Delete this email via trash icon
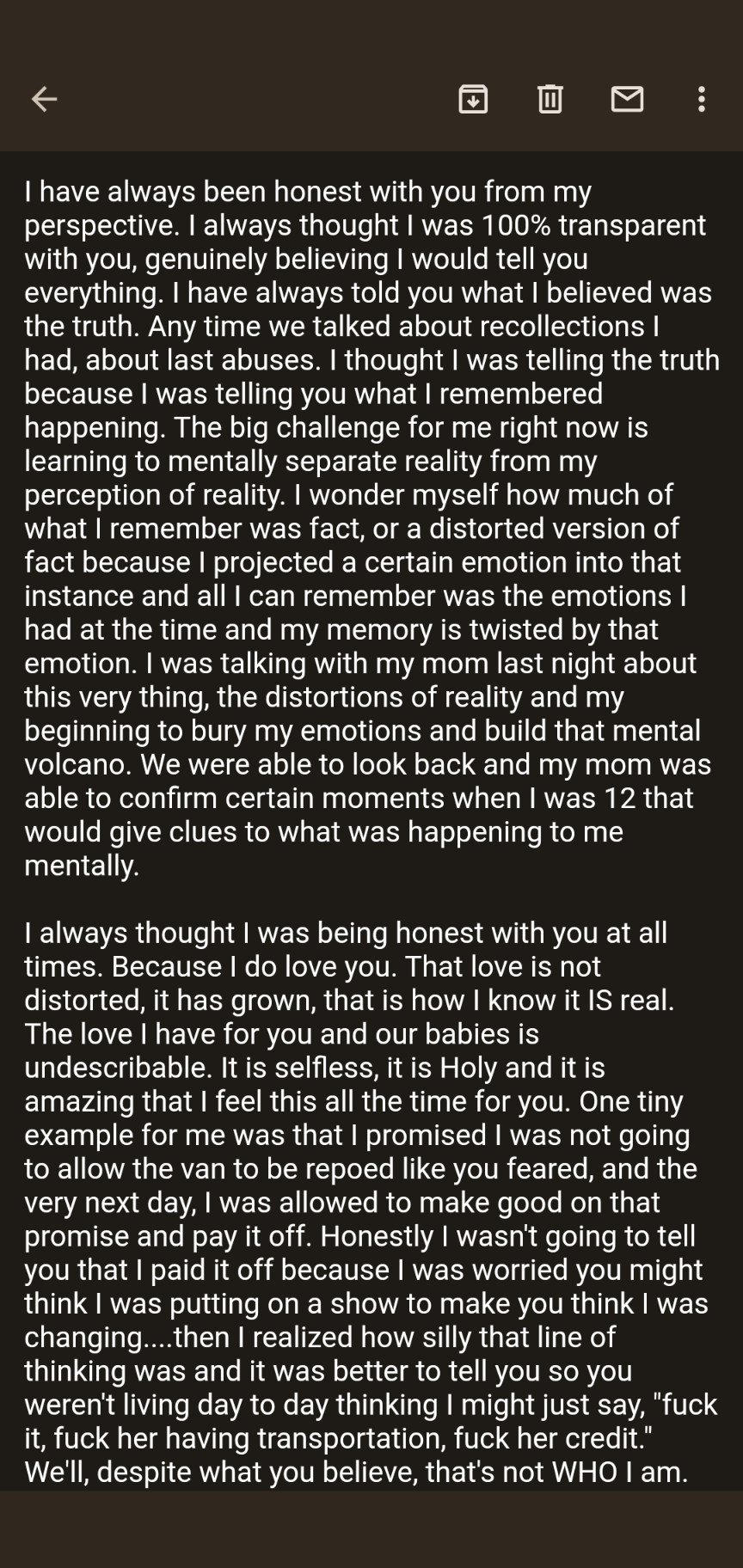The image size is (743, 1568). 550,100
